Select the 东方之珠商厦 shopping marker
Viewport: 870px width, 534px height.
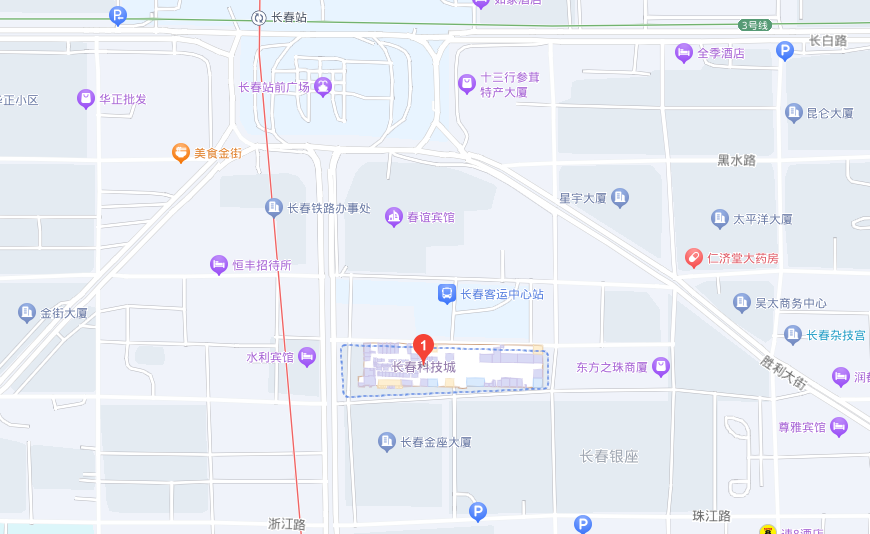[660, 367]
